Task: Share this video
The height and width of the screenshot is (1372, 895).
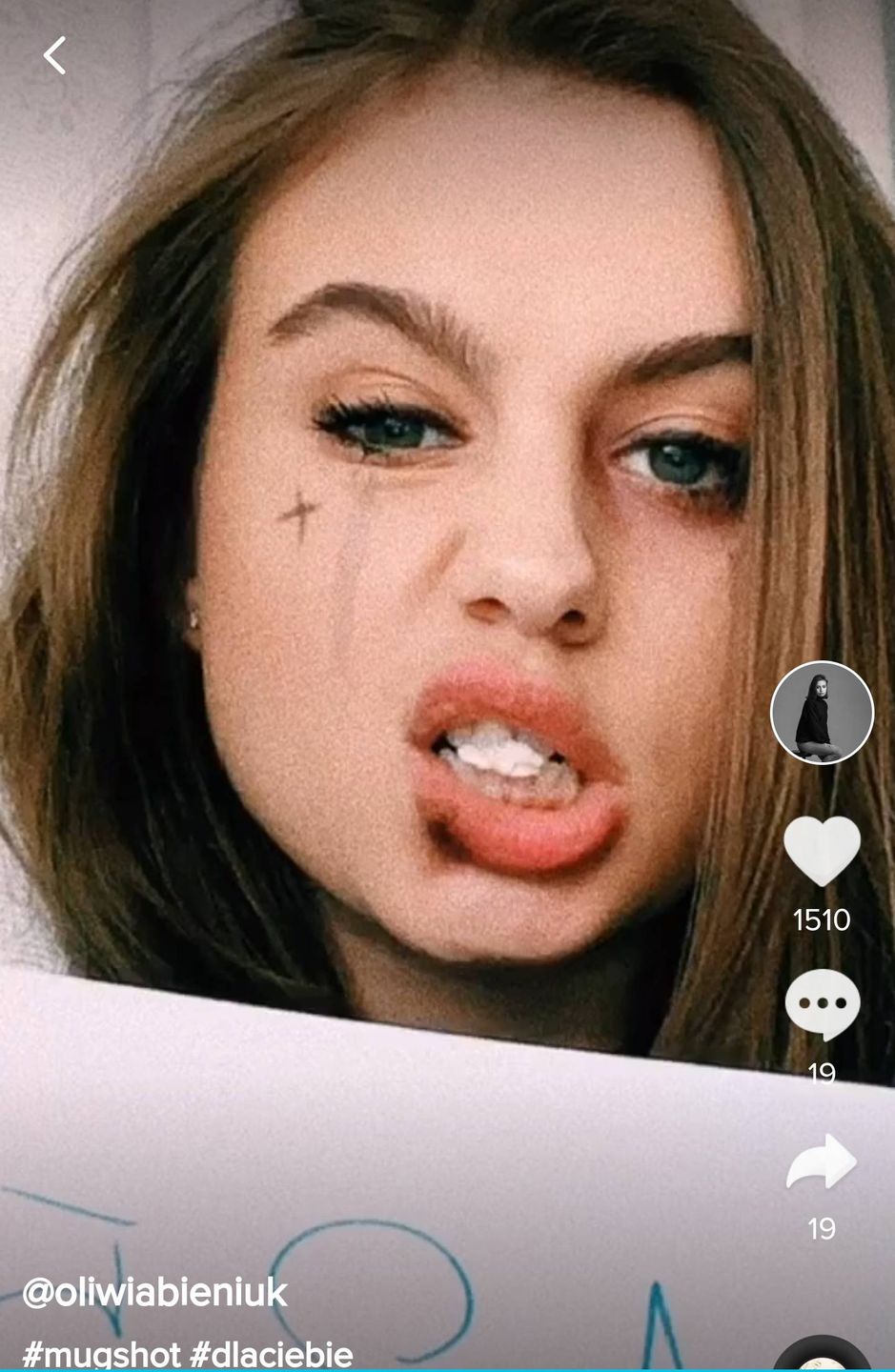Action: (822, 1161)
